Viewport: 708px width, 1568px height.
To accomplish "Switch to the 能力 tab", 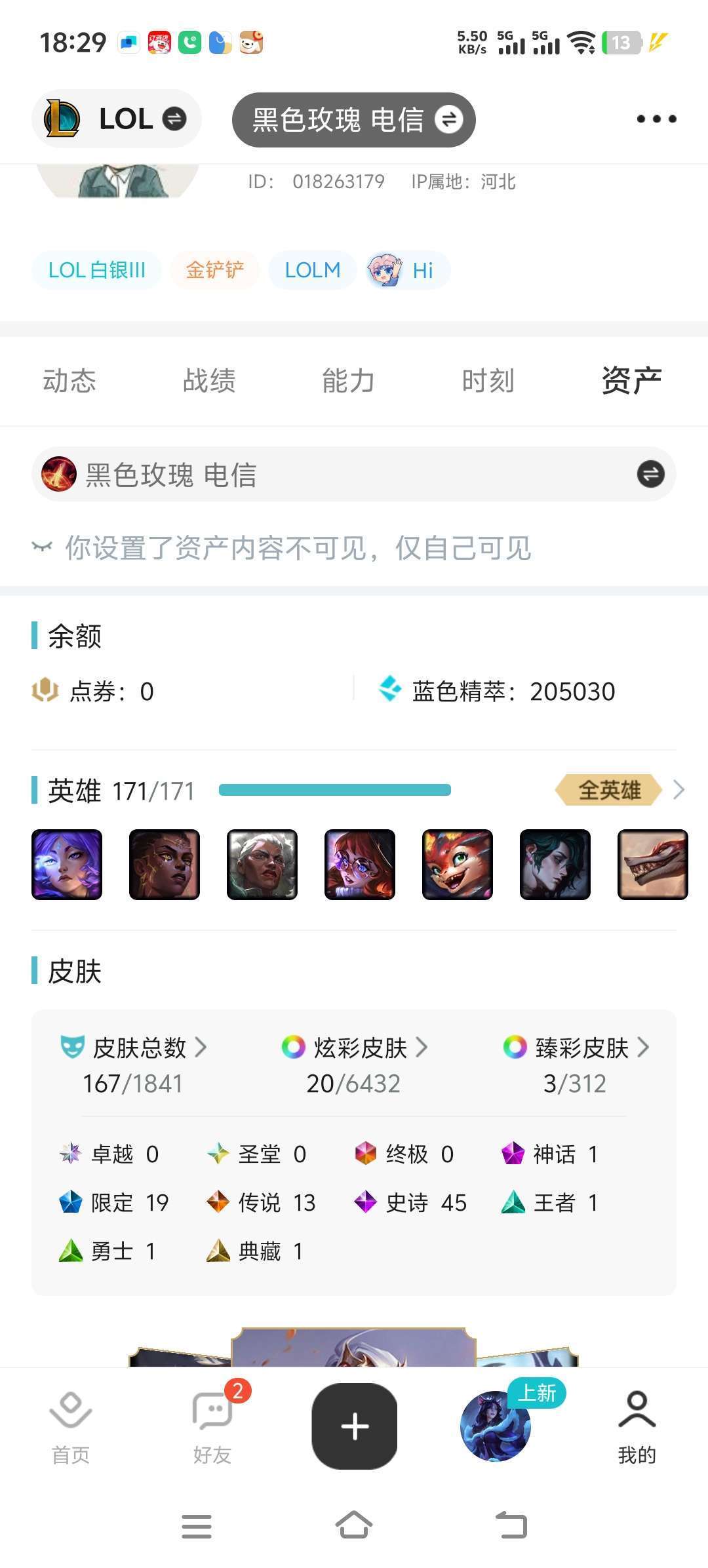I will point(348,381).
